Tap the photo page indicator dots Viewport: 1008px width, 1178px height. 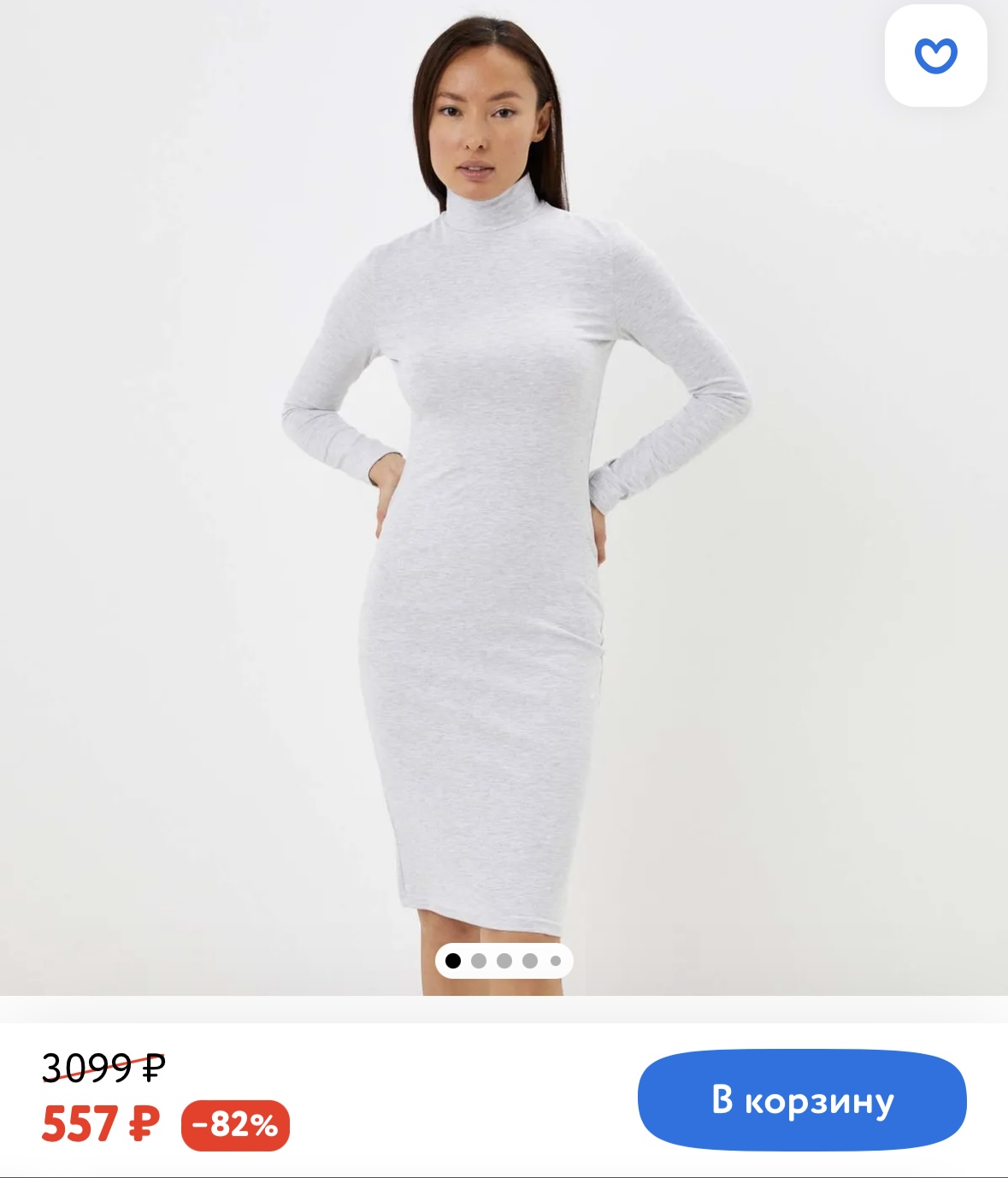(x=504, y=961)
